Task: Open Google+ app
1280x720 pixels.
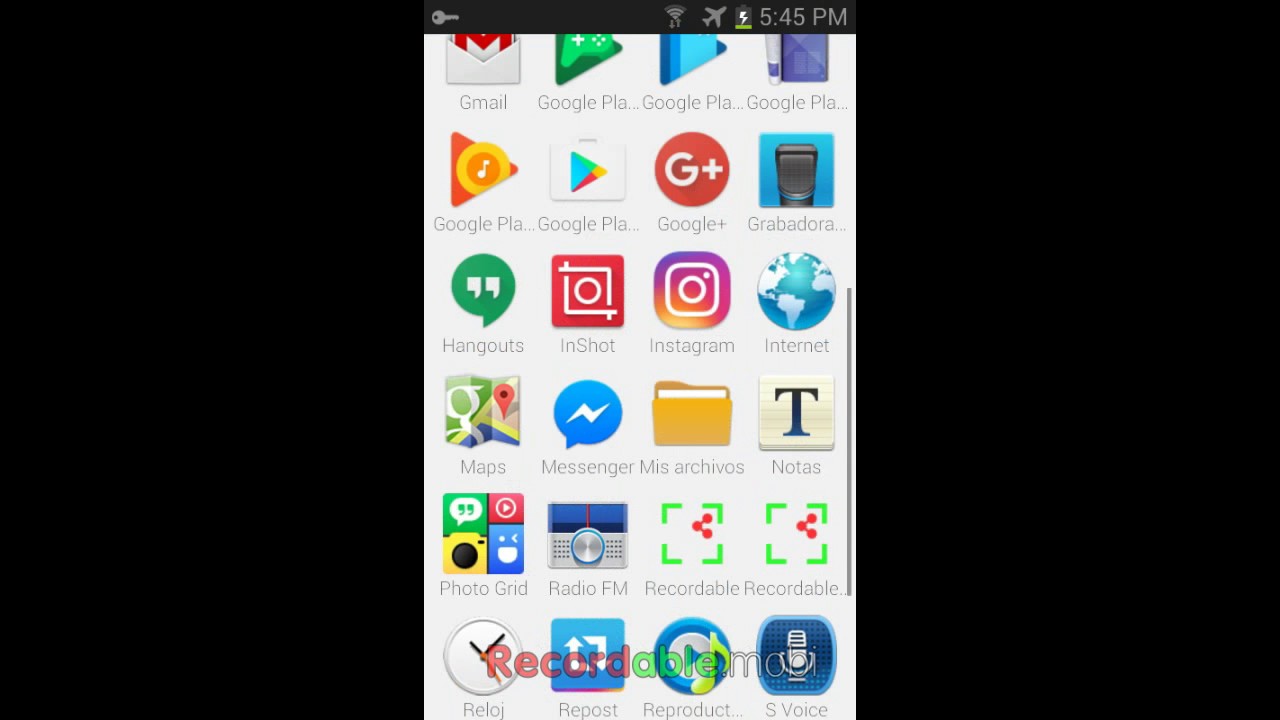Action: [692, 171]
